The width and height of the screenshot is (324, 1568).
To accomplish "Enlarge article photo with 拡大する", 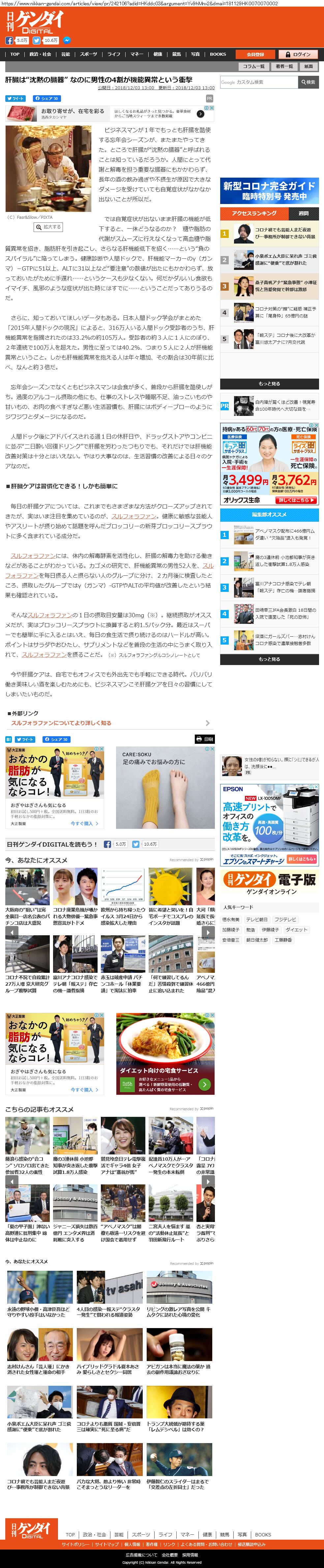I will tap(49, 227).
